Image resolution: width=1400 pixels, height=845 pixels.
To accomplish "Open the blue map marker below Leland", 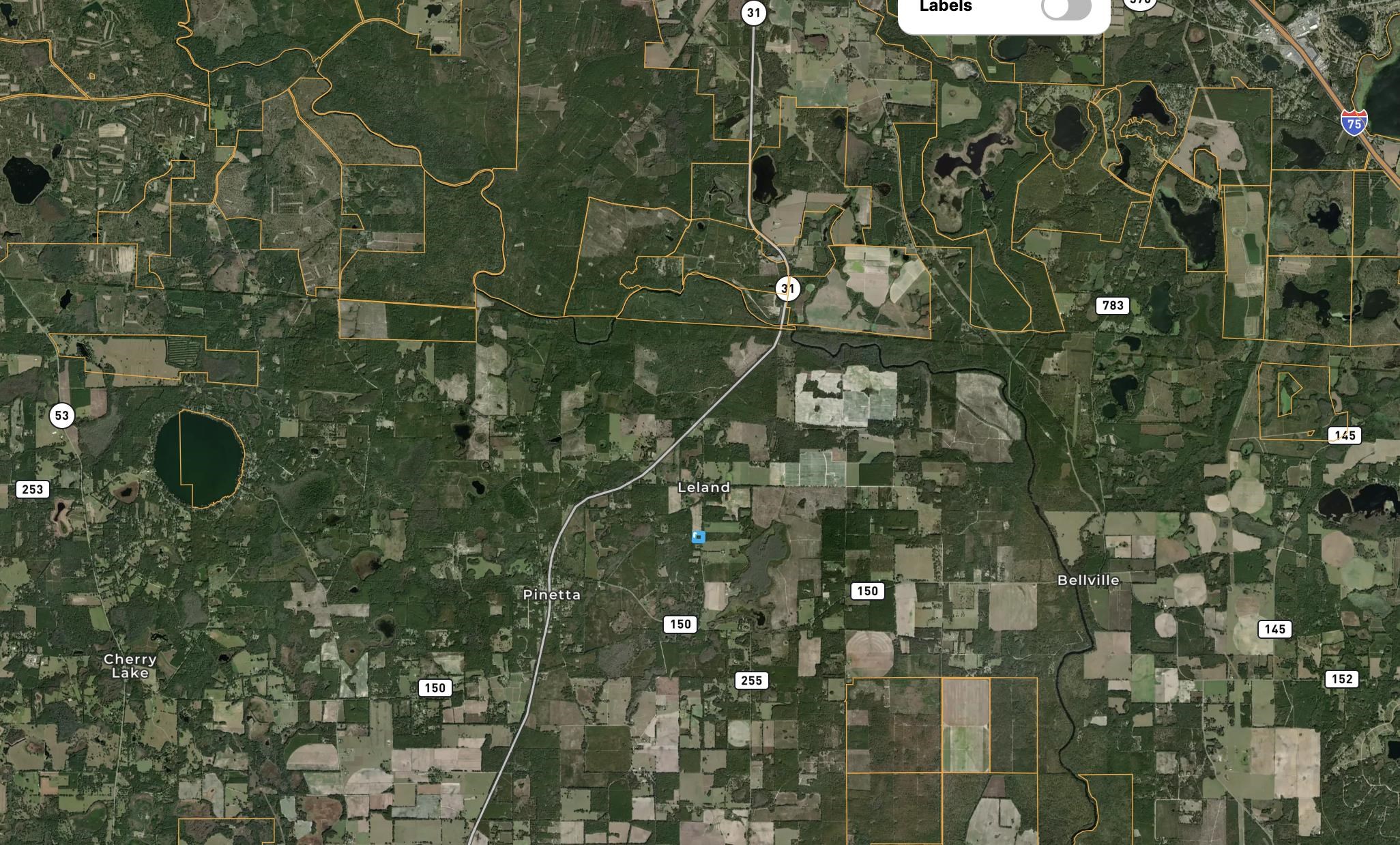I will point(698,537).
